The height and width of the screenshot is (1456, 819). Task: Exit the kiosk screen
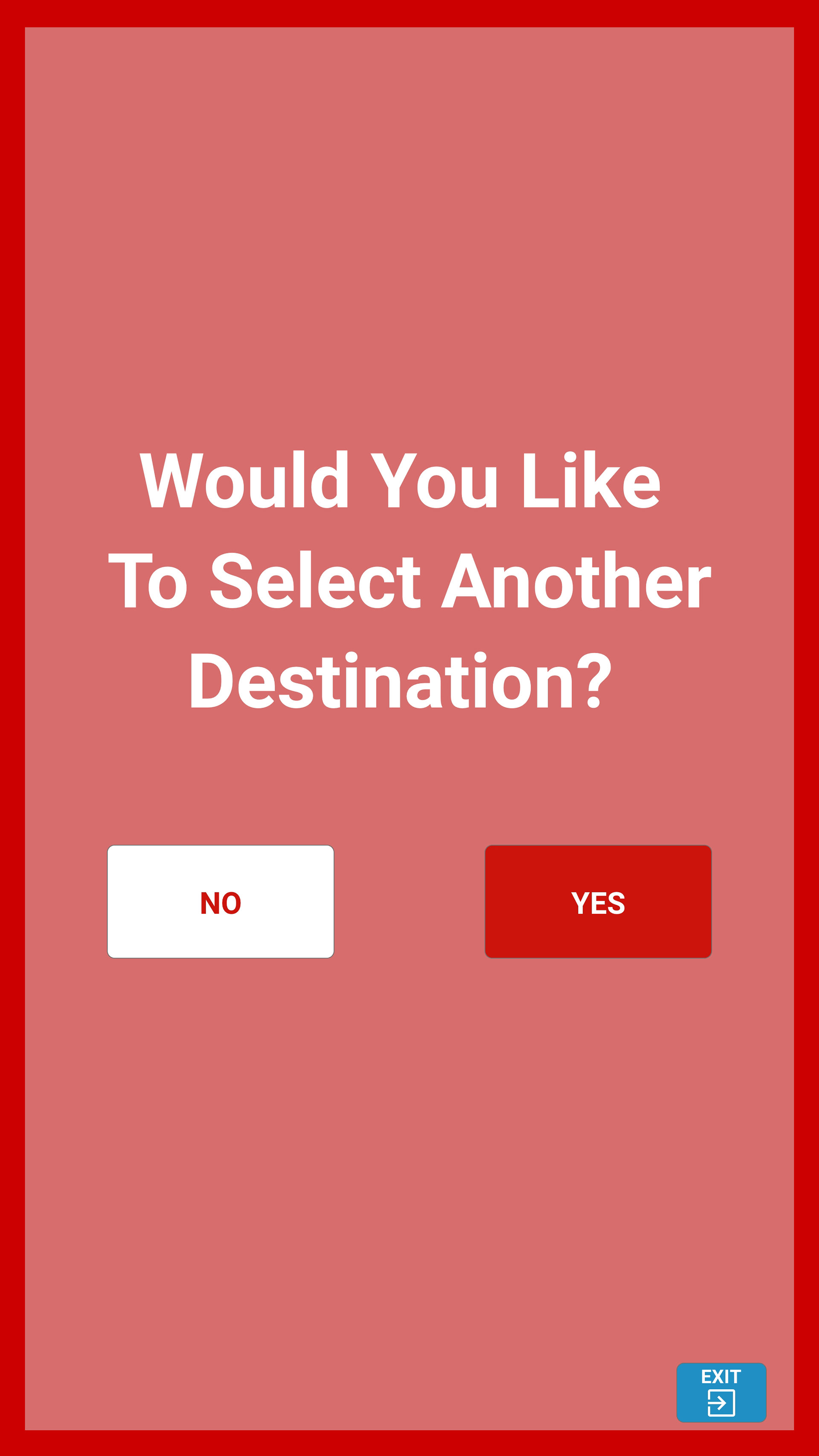721,1392
